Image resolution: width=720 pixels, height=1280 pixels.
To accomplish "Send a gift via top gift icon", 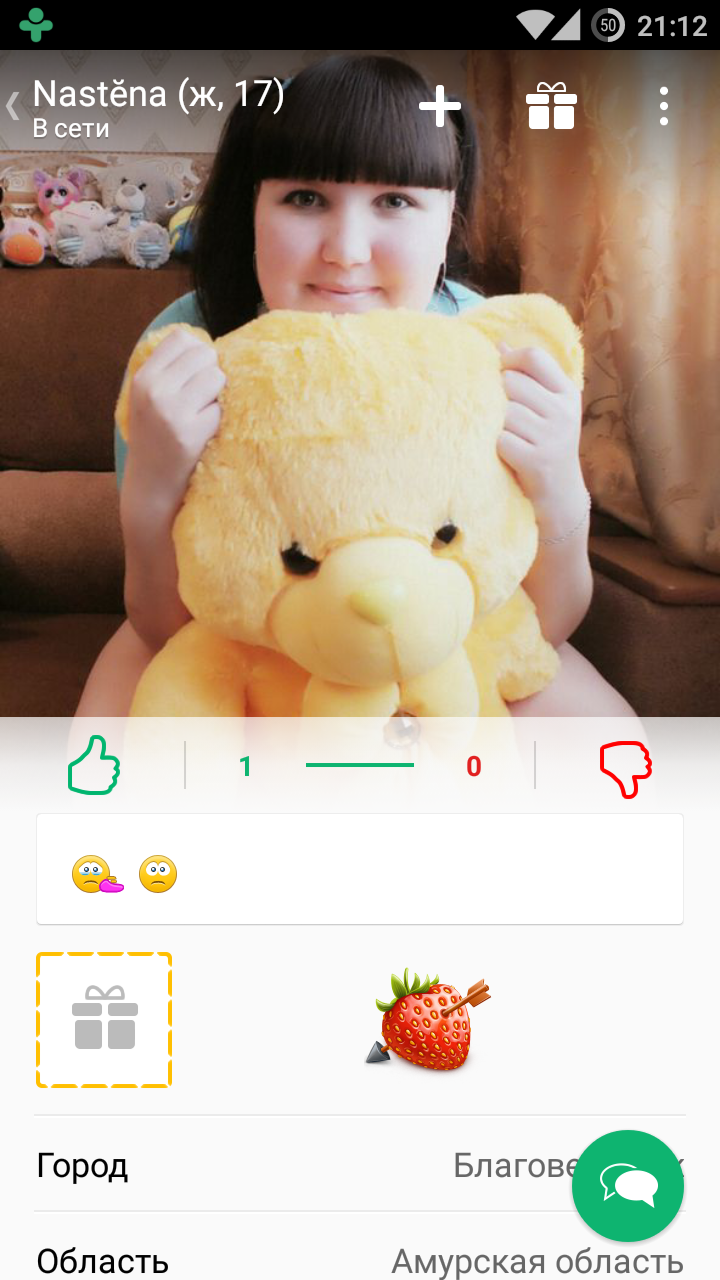I will [x=552, y=106].
